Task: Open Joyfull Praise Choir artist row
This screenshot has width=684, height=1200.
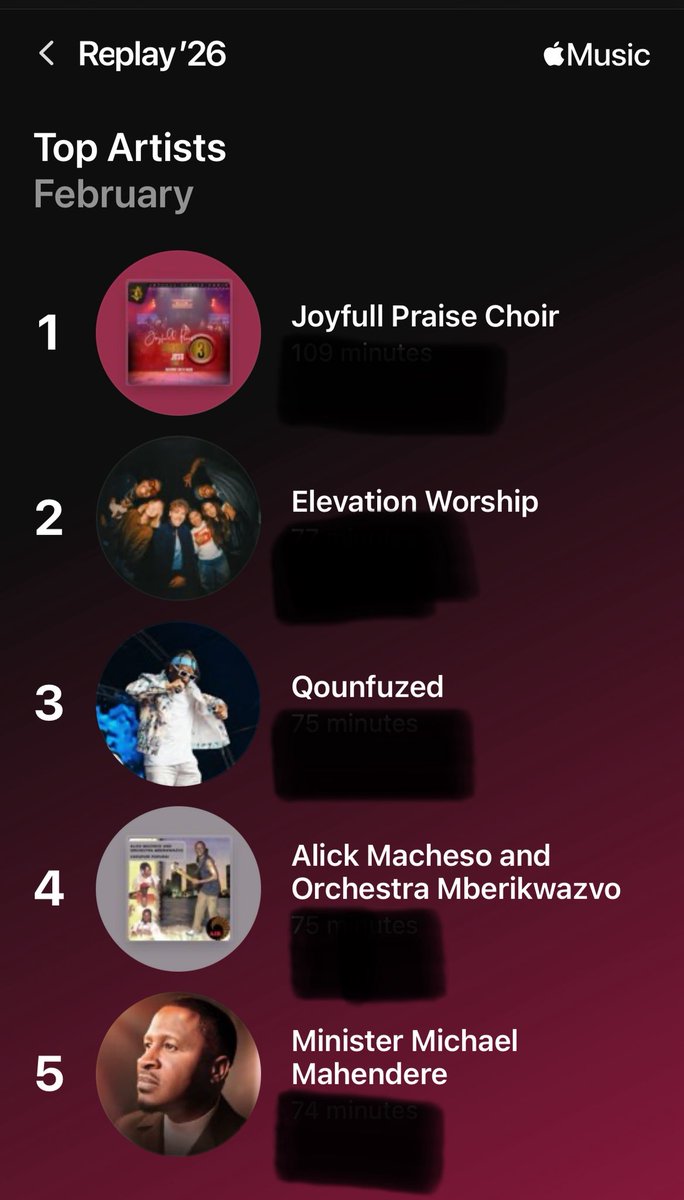Action: (x=342, y=333)
